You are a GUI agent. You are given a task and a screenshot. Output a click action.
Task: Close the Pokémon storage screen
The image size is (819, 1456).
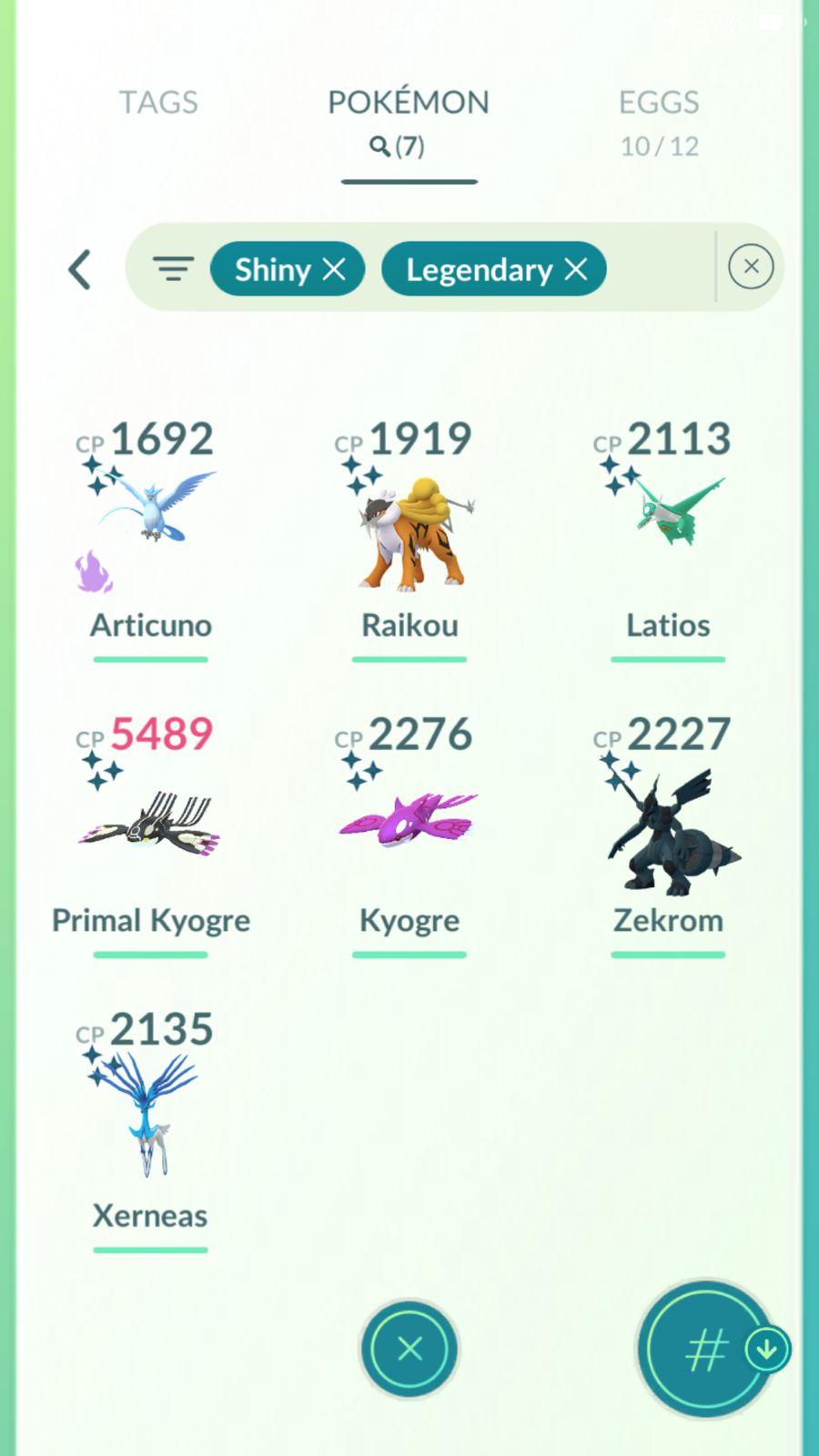click(x=409, y=1348)
